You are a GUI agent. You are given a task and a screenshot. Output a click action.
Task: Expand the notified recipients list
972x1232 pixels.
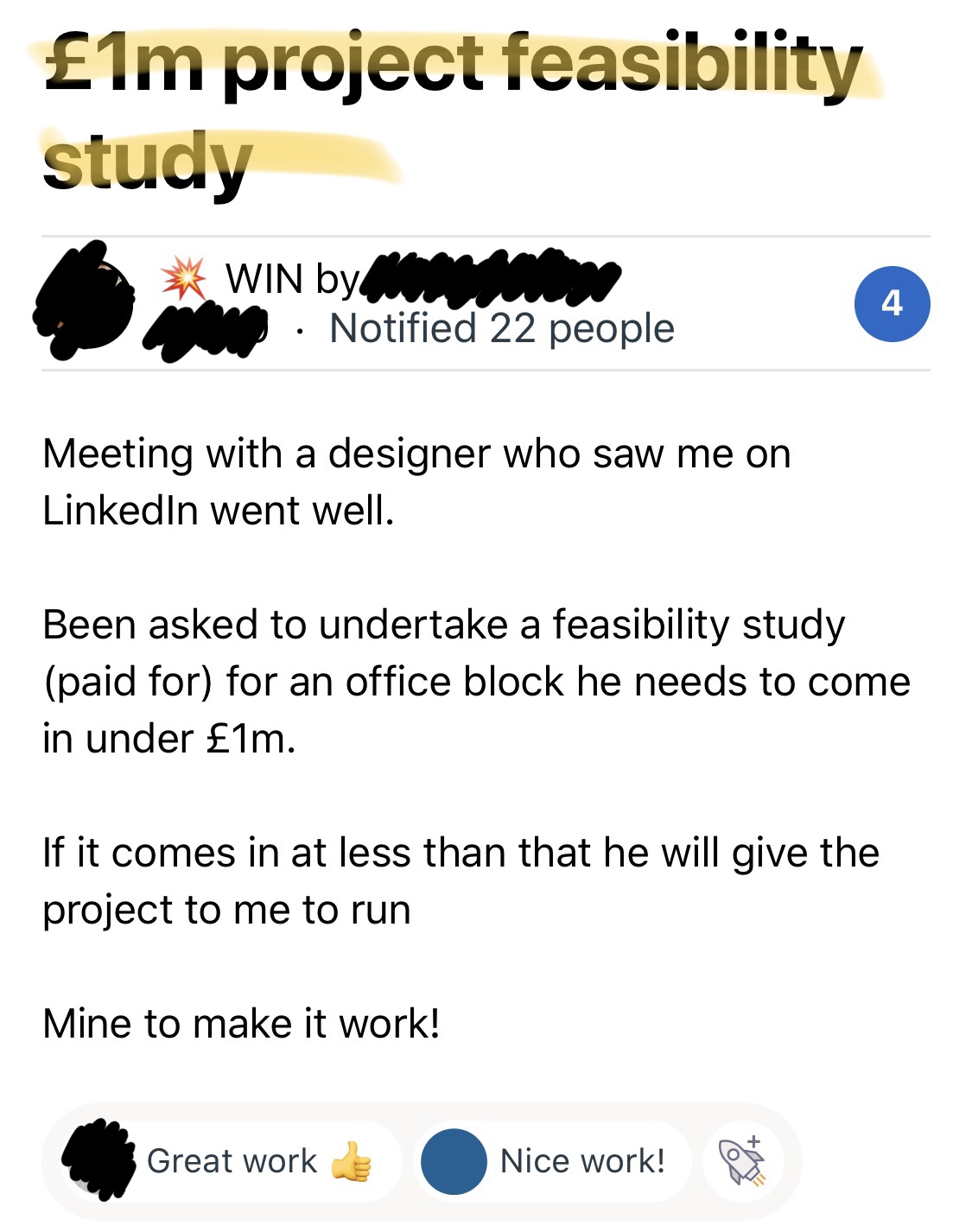pos(501,327)
